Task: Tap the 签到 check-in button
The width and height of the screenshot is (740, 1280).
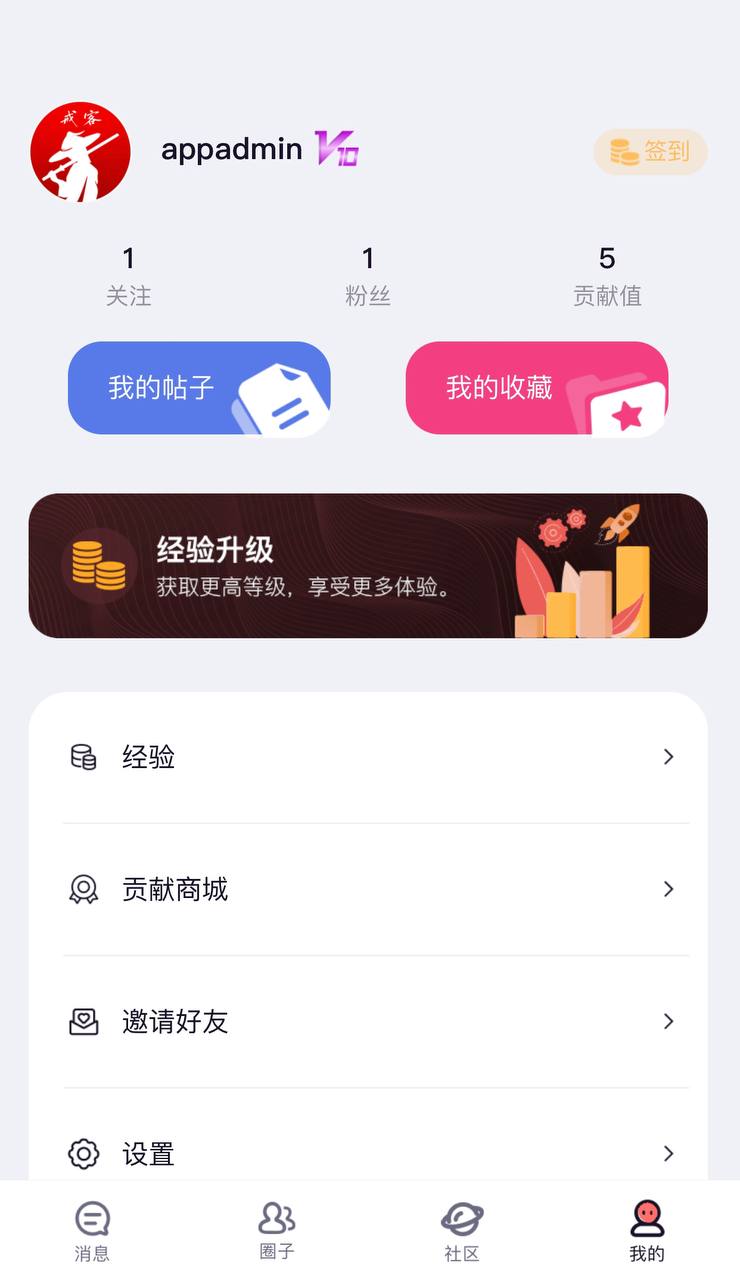Action: click(650, 152)
